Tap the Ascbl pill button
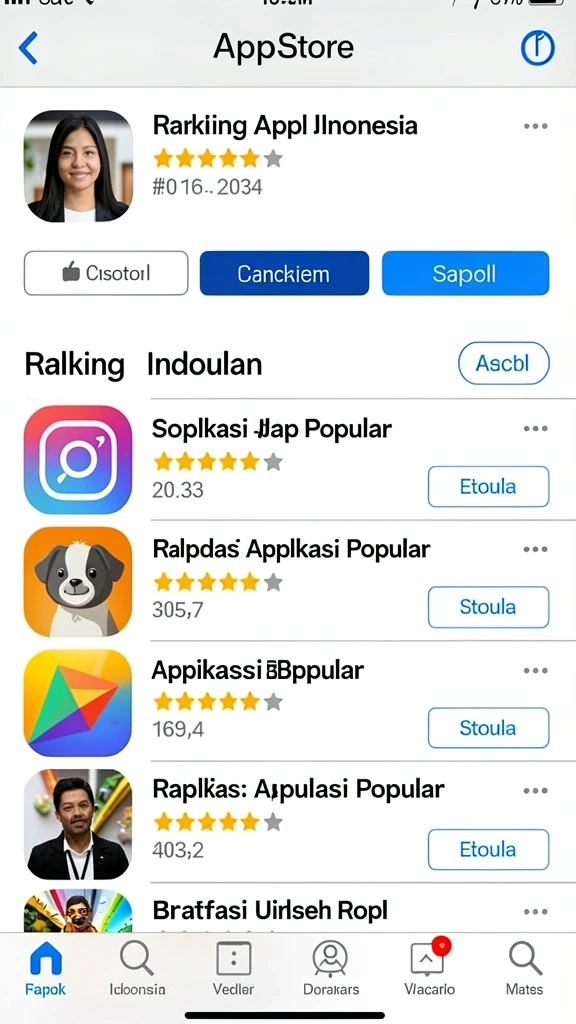This screenshot has width=576, height=1024. pyautogui.click(x=504, y=363)
